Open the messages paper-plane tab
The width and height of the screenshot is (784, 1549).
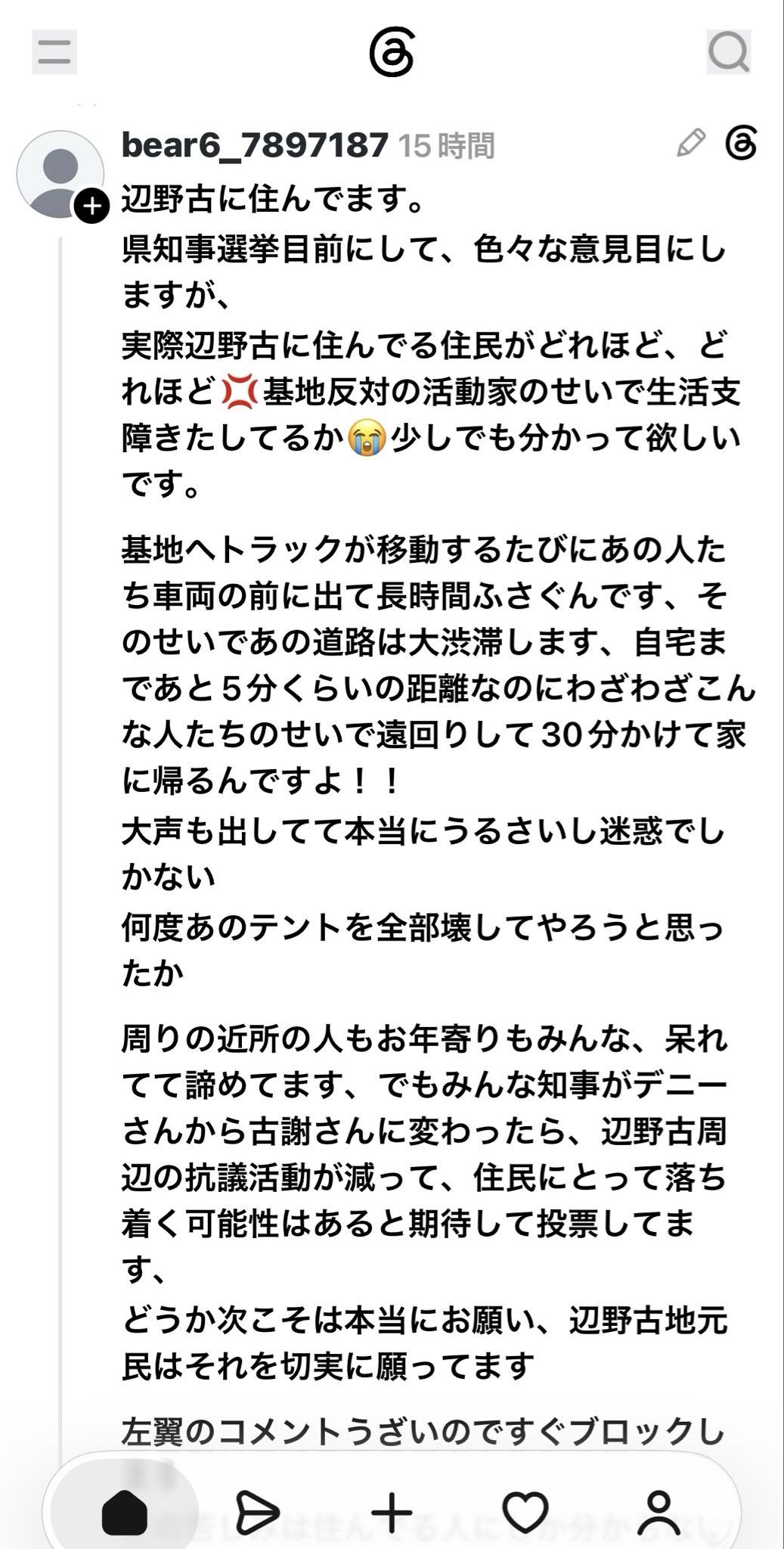pyautogui.click(x=258, y=1512)
